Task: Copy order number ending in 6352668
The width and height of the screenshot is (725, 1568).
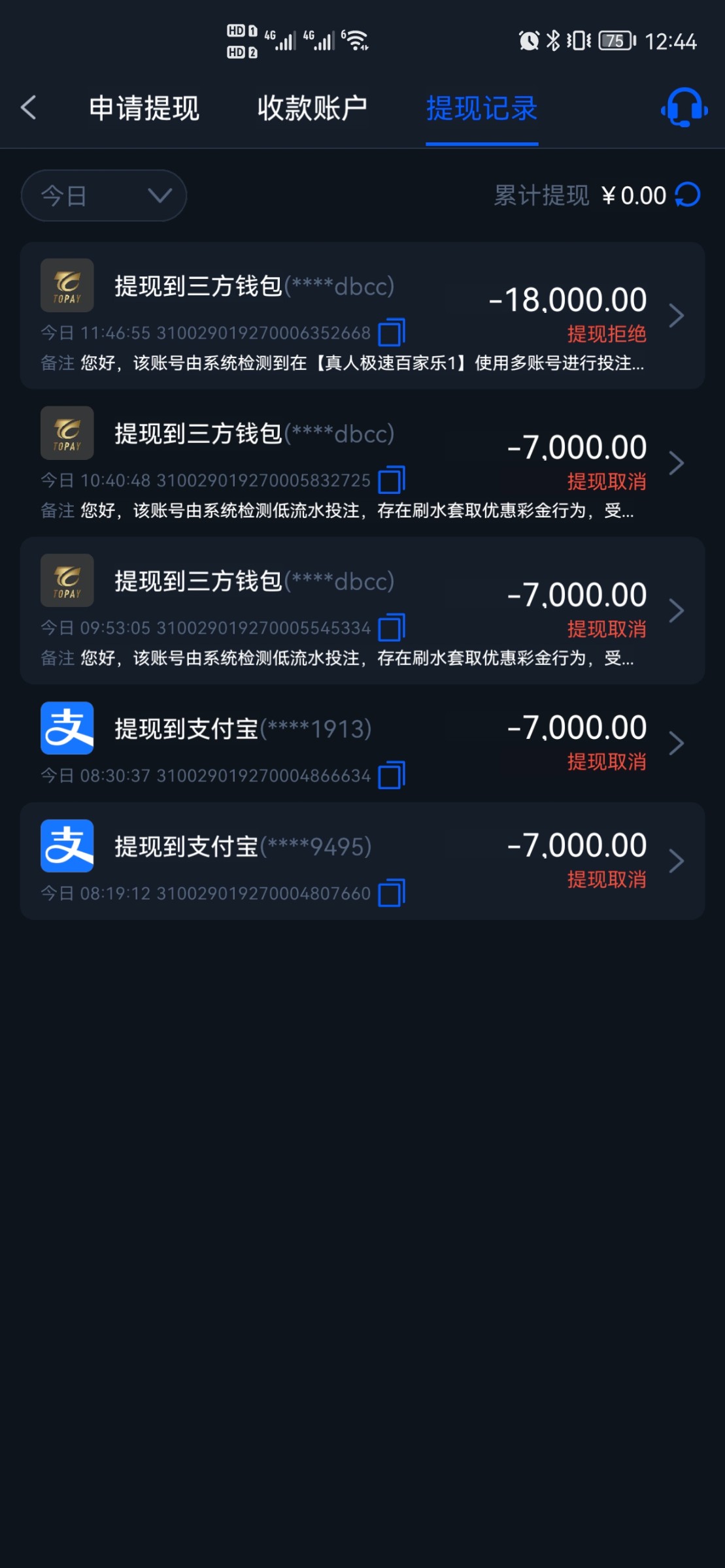Action: (392, 333)
